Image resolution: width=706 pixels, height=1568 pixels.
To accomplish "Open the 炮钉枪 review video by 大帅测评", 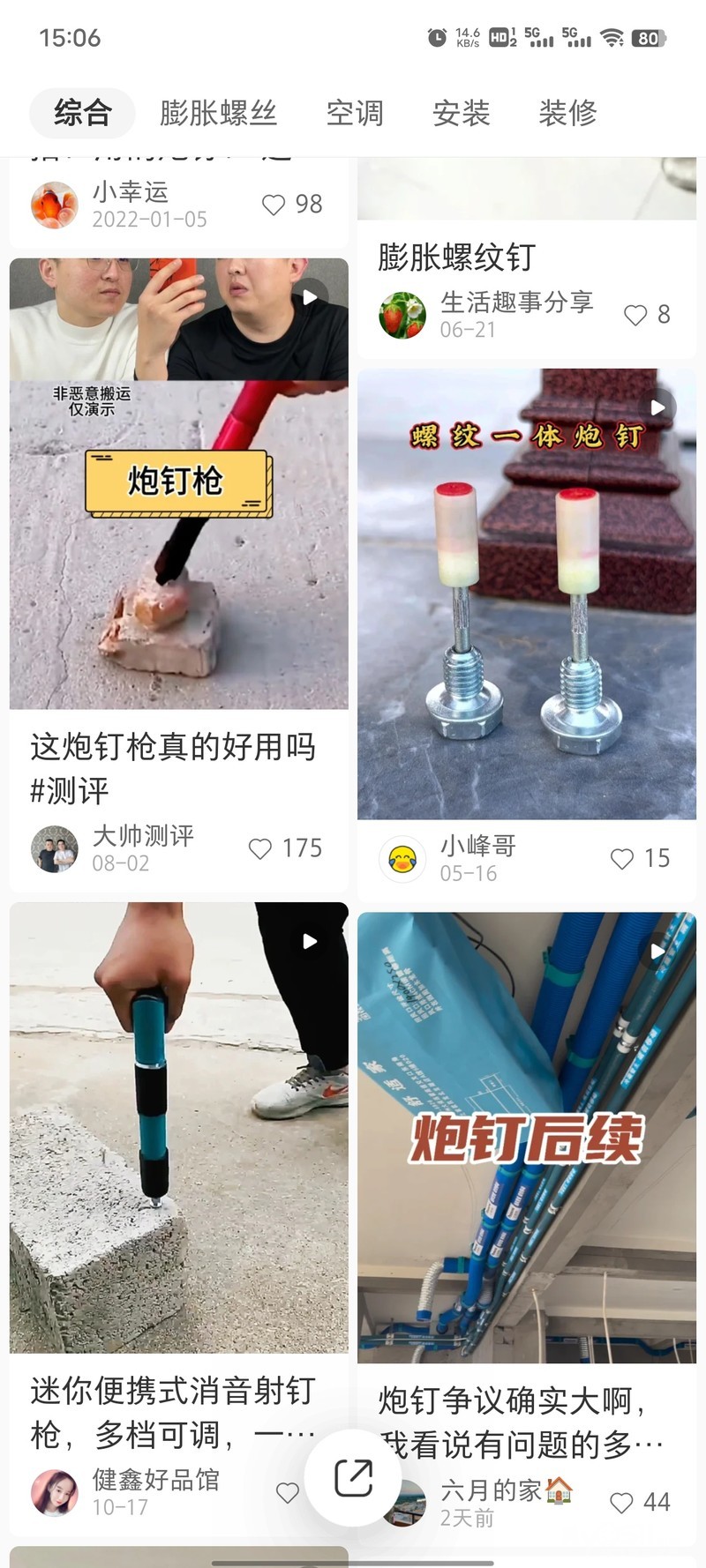I will point(178,529).
